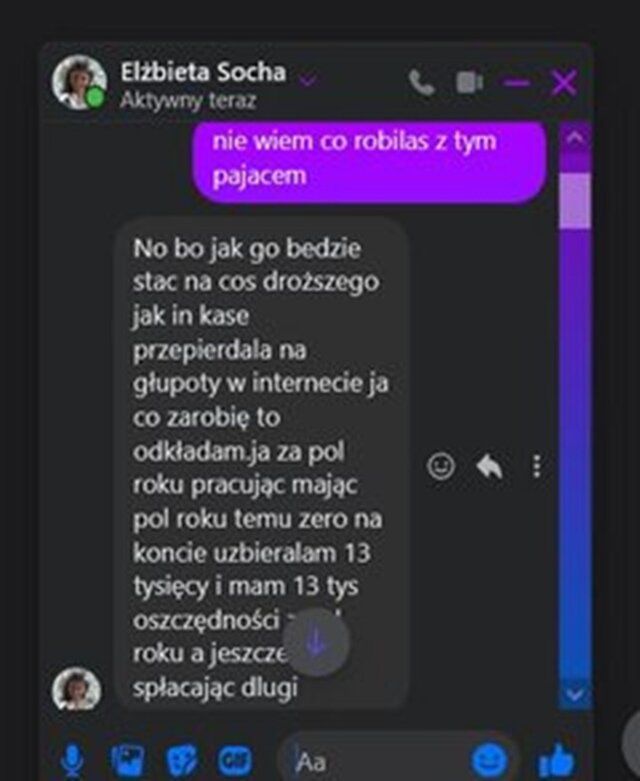
Task: Open more options for the message
Action: point(537,466)
